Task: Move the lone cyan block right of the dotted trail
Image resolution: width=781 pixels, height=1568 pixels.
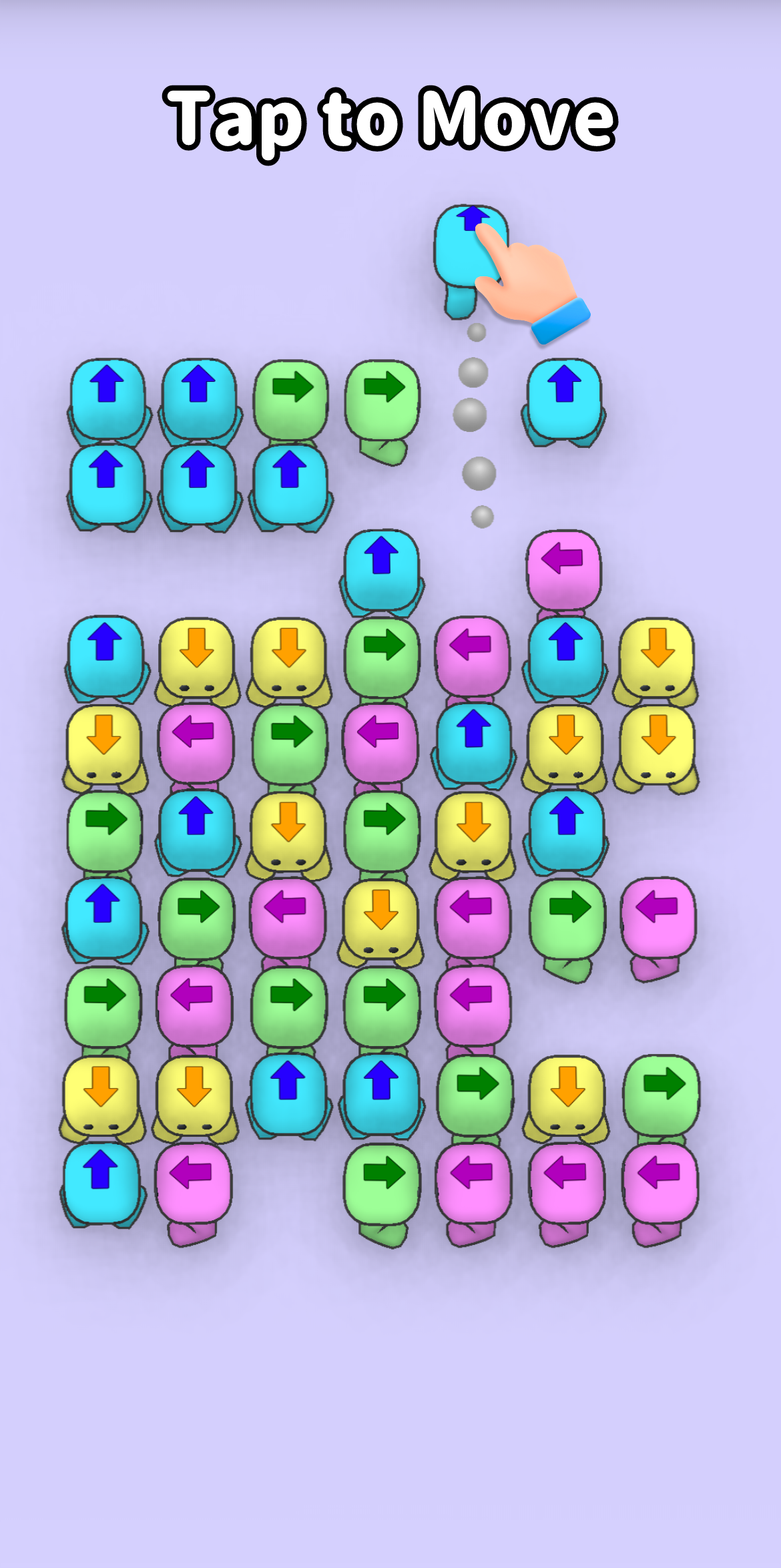Action: (564, 398)
